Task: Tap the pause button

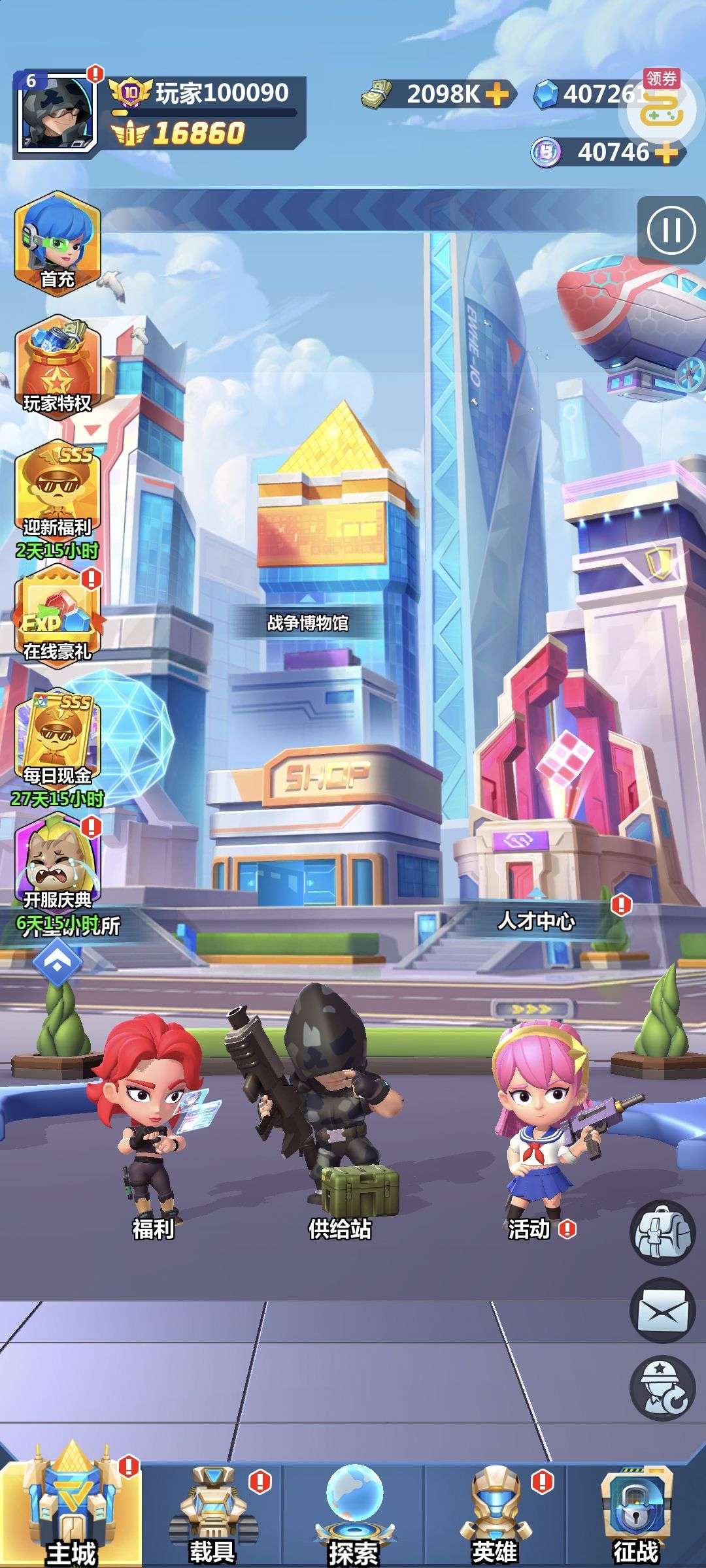Action: click(671, 231)
